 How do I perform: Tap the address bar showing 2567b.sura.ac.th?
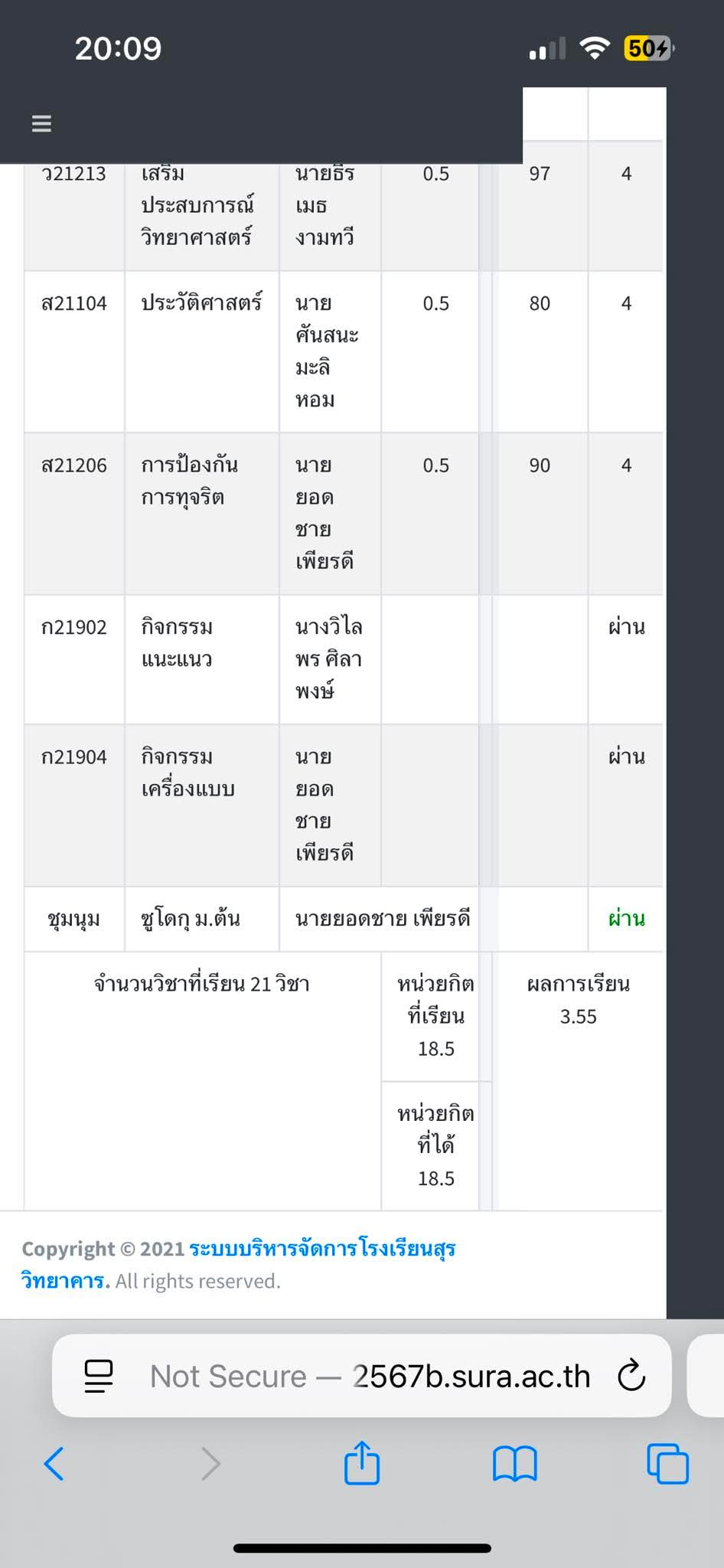(x=362, y=1376)
